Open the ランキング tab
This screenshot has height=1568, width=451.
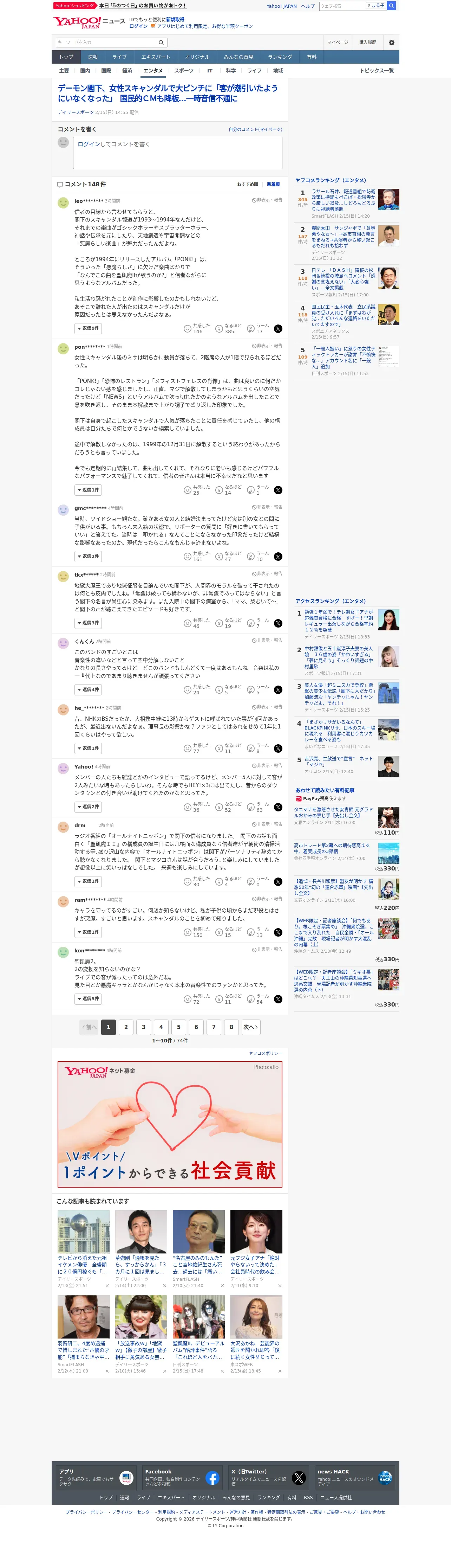tap(280, 57)
